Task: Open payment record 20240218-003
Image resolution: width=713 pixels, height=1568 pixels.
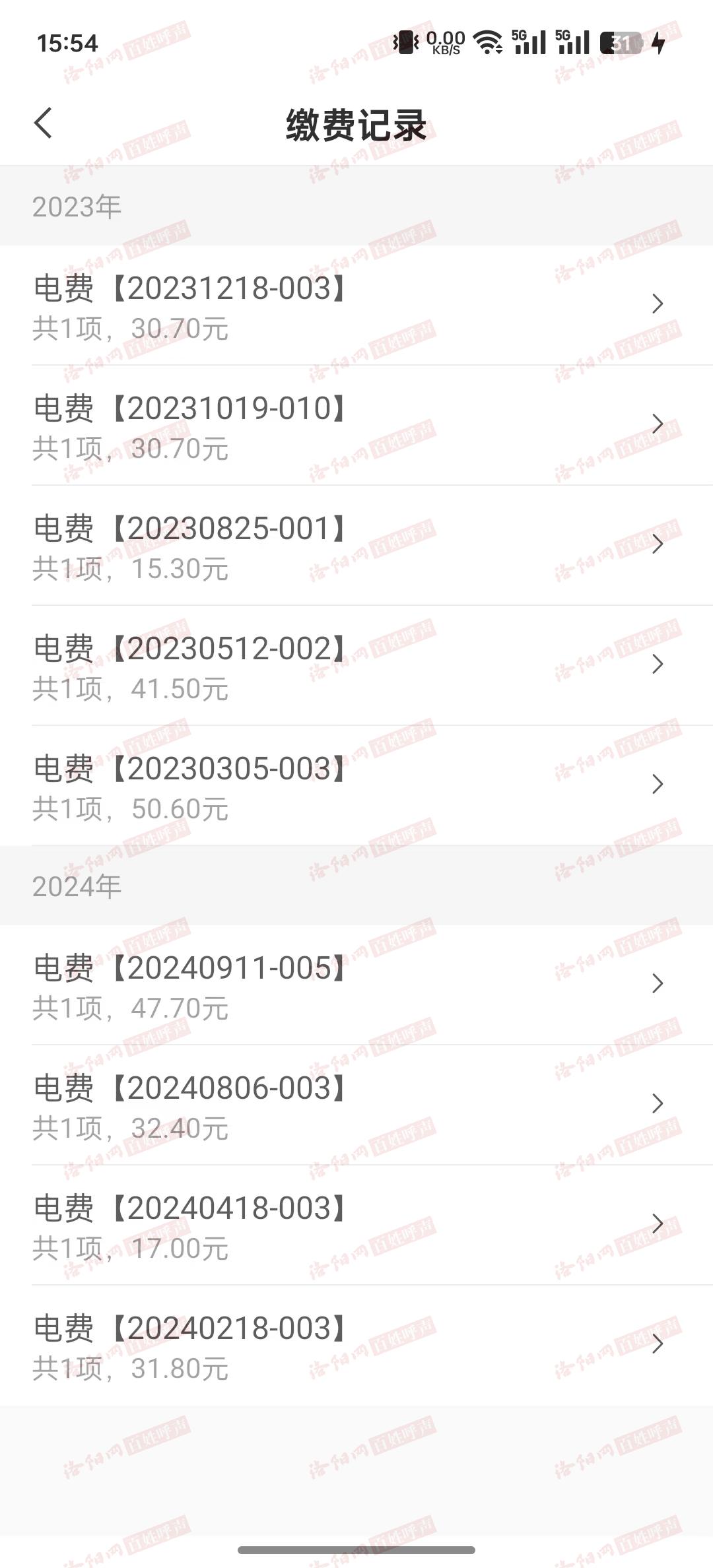Action: coord(356,1346)
